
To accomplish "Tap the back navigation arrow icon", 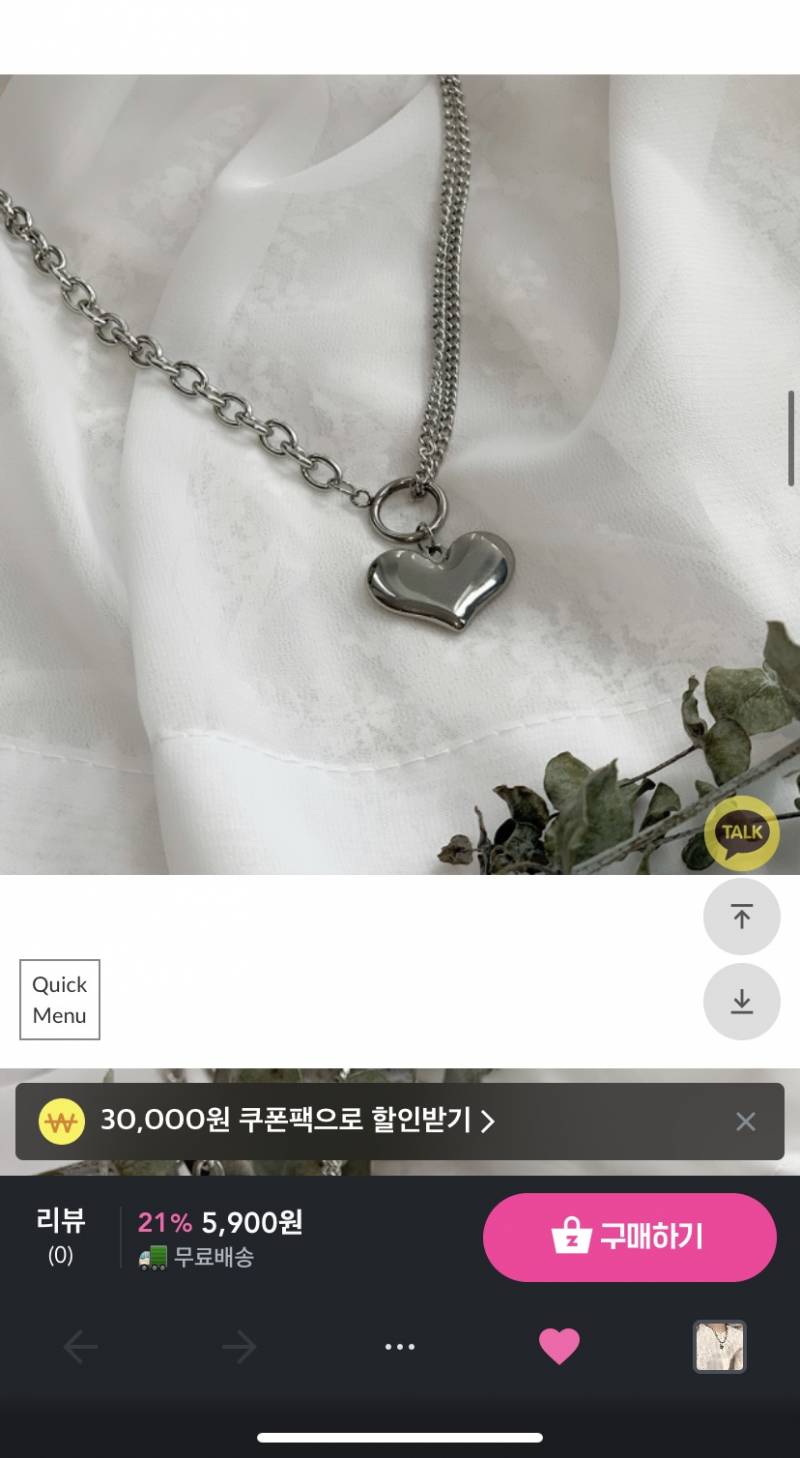I will pos(80,1347).
